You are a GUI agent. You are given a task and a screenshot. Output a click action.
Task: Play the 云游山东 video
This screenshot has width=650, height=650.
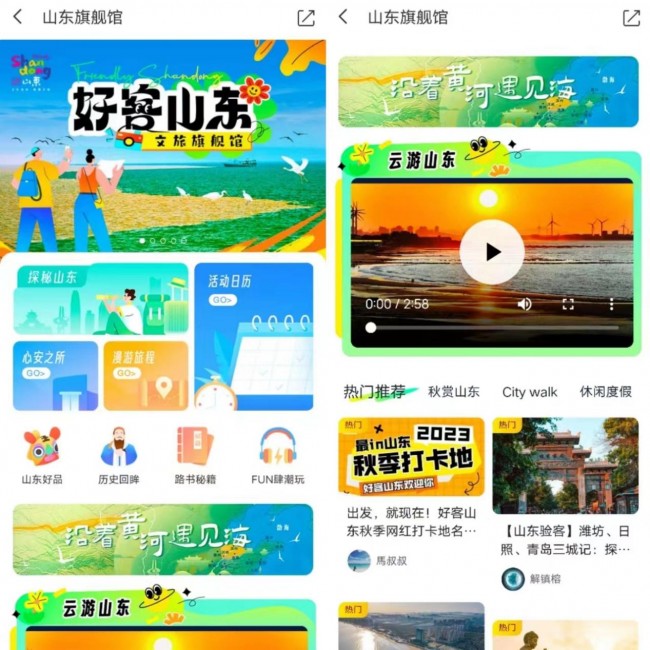pyautogui.click(x=491, y=252)
